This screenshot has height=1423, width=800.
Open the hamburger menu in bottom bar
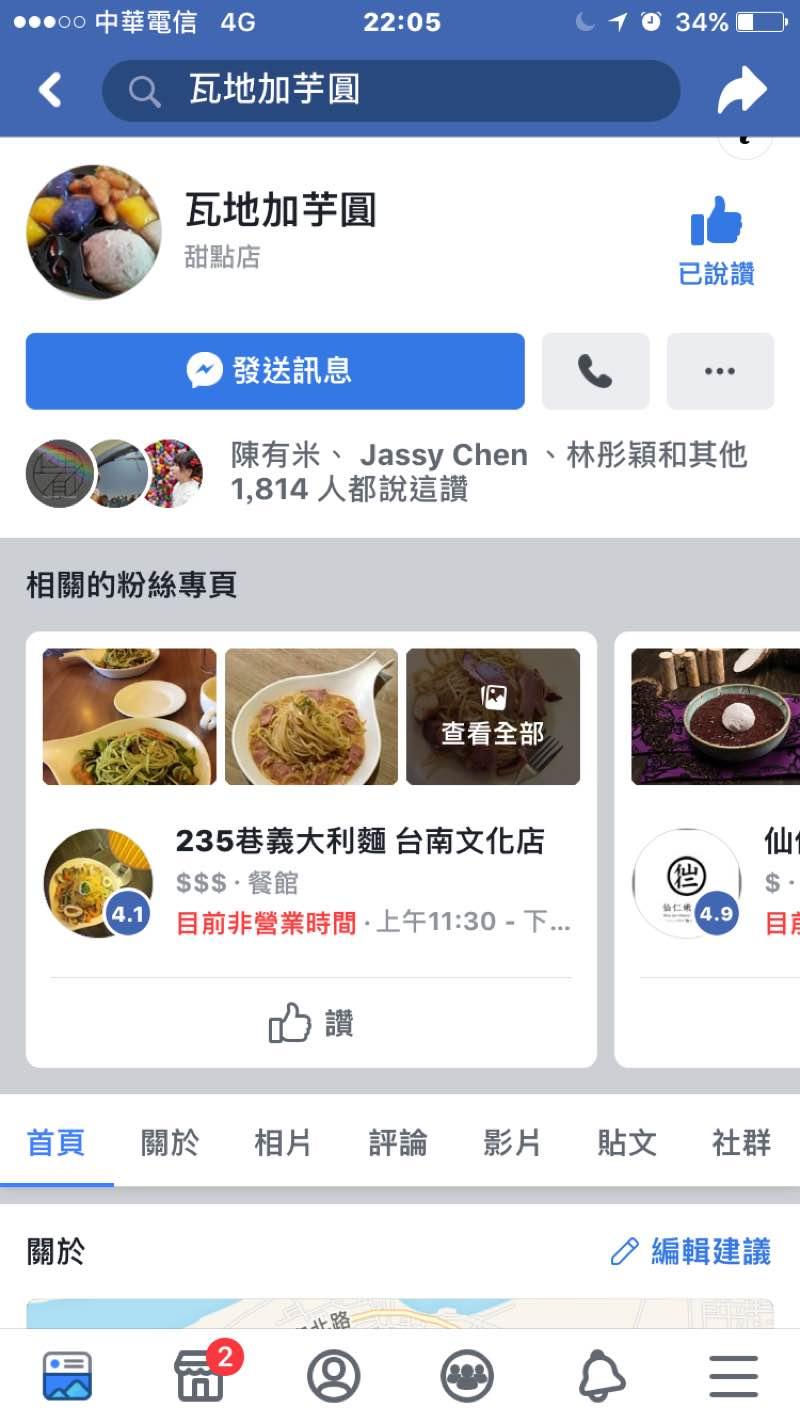point(734,1376)
